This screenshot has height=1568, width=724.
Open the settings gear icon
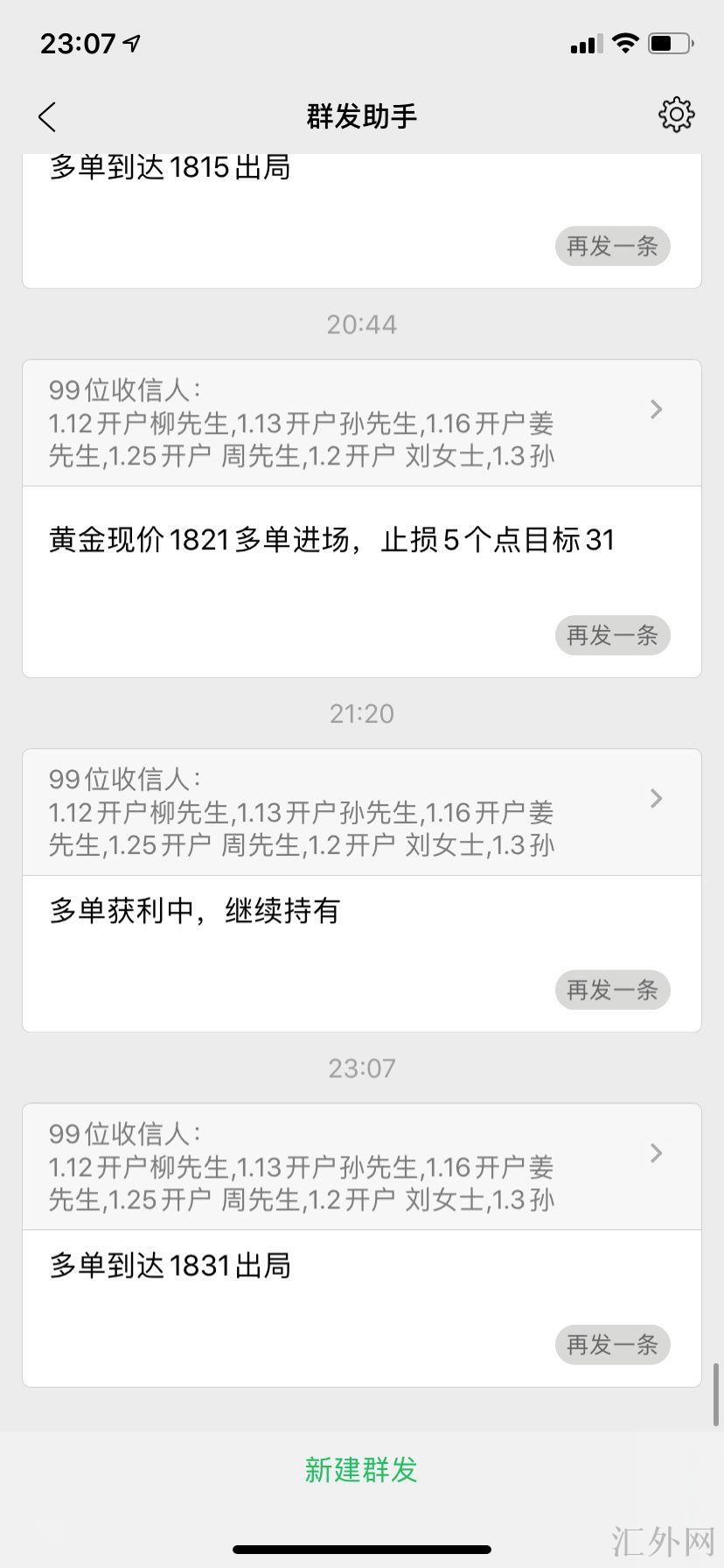click(676, 115)
